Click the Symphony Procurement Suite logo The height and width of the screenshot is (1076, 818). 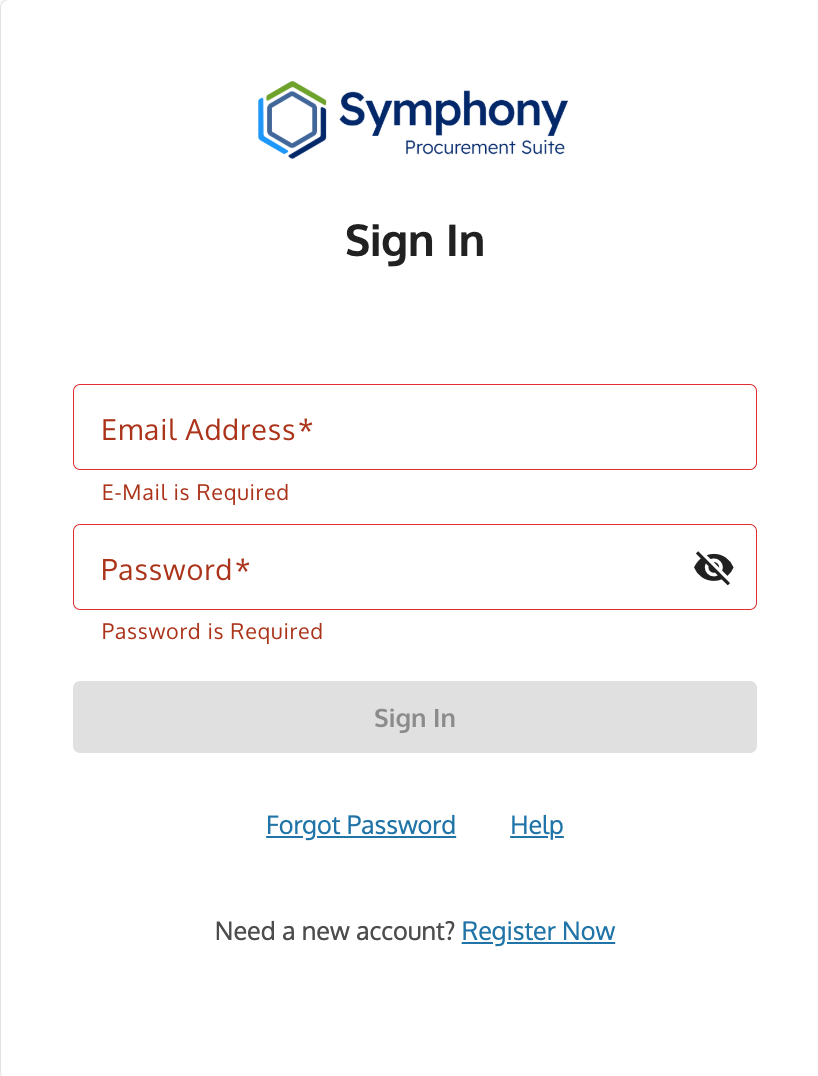pos(413,119)
